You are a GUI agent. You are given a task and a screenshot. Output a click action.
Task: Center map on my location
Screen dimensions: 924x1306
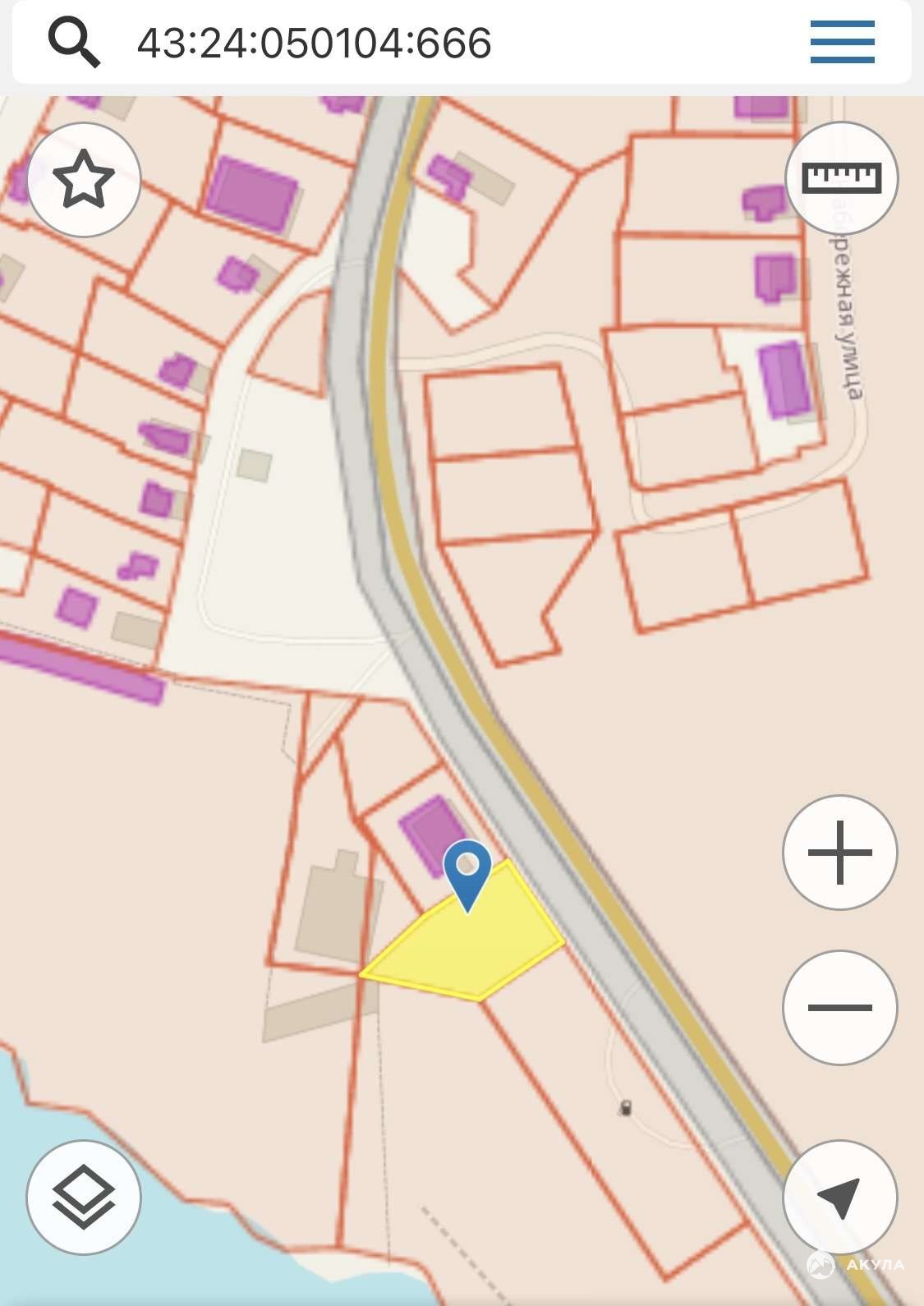[x=839, y=1198]
